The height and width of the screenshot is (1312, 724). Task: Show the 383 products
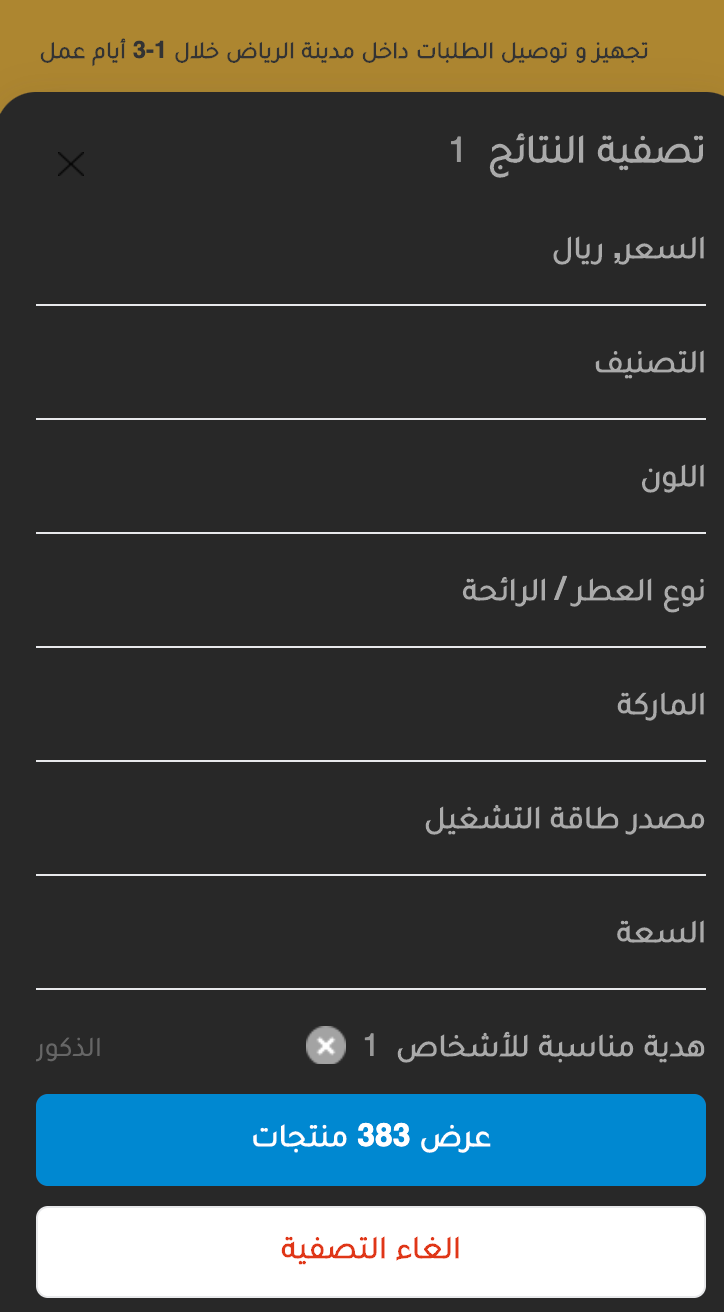coord(371,1140)
